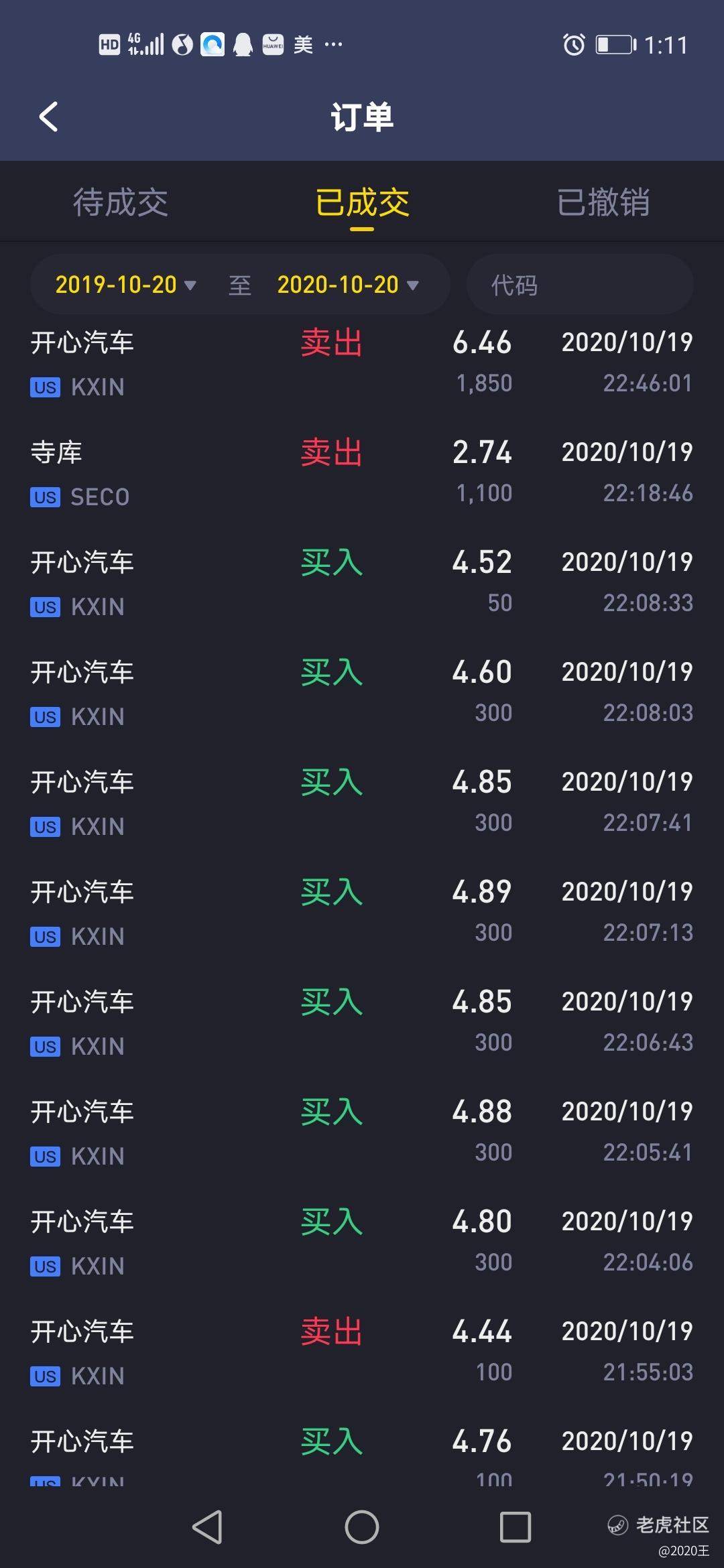Open KXIN buy order at 4.60
724x1568 pixels.
(x=362, y=693)
